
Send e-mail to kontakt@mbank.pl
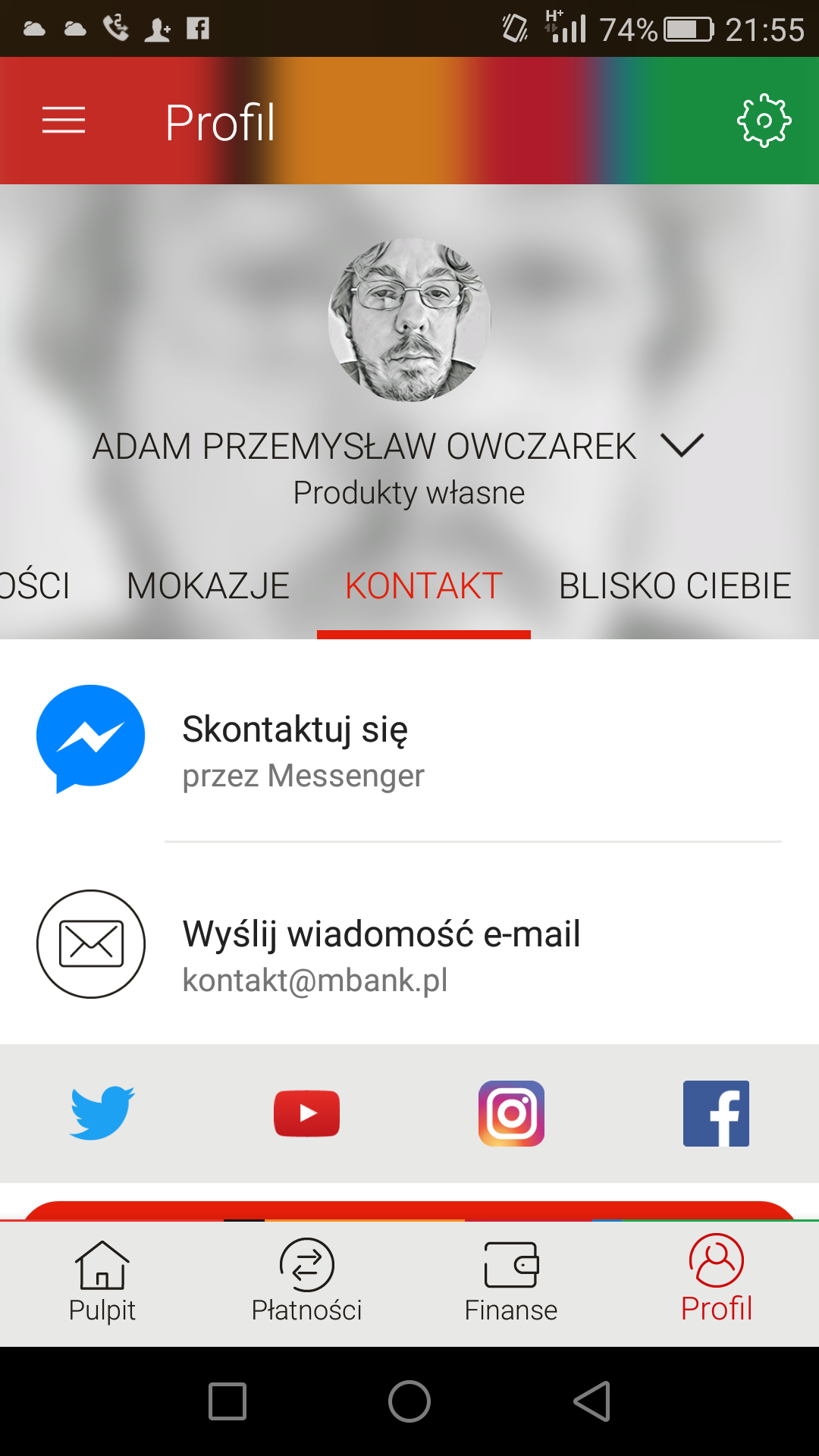409,944
